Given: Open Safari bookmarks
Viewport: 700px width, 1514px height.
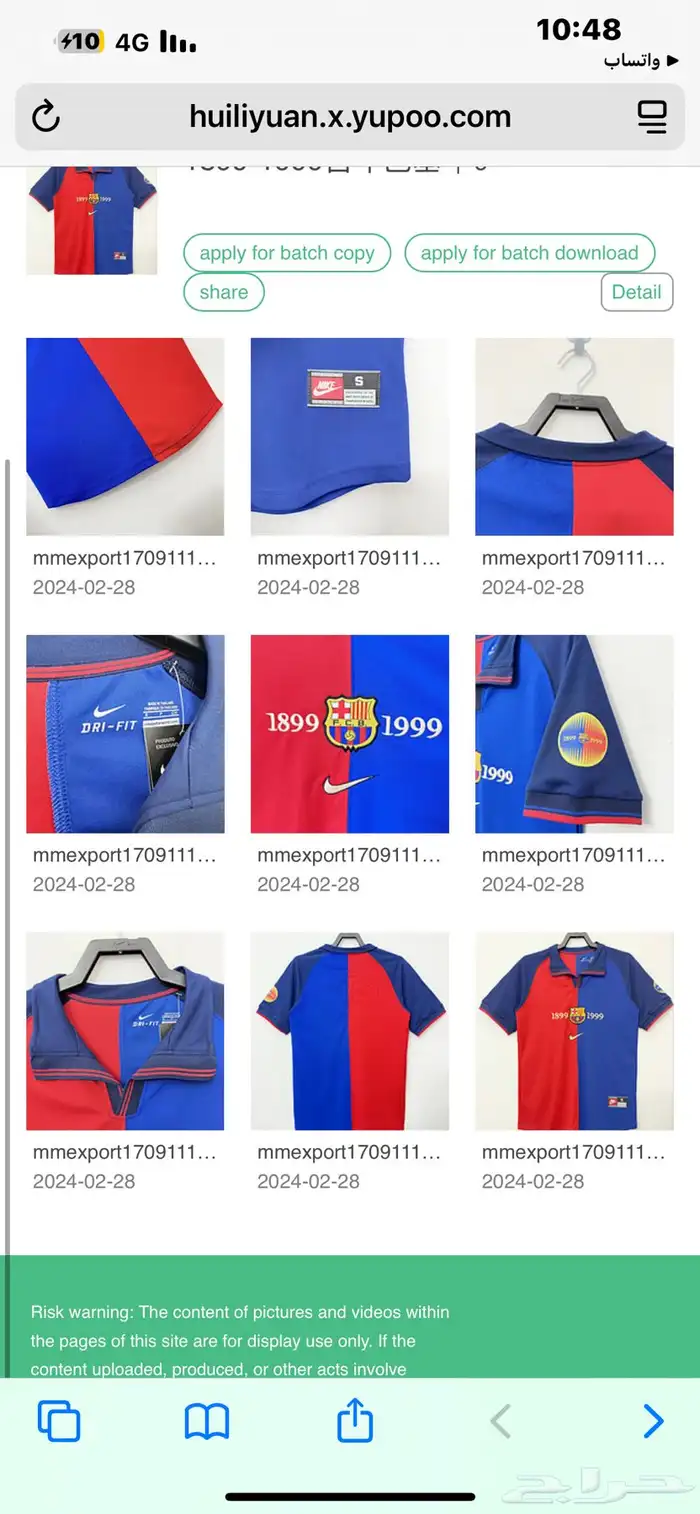Looking at the screenshot, I should [207, 1420].
